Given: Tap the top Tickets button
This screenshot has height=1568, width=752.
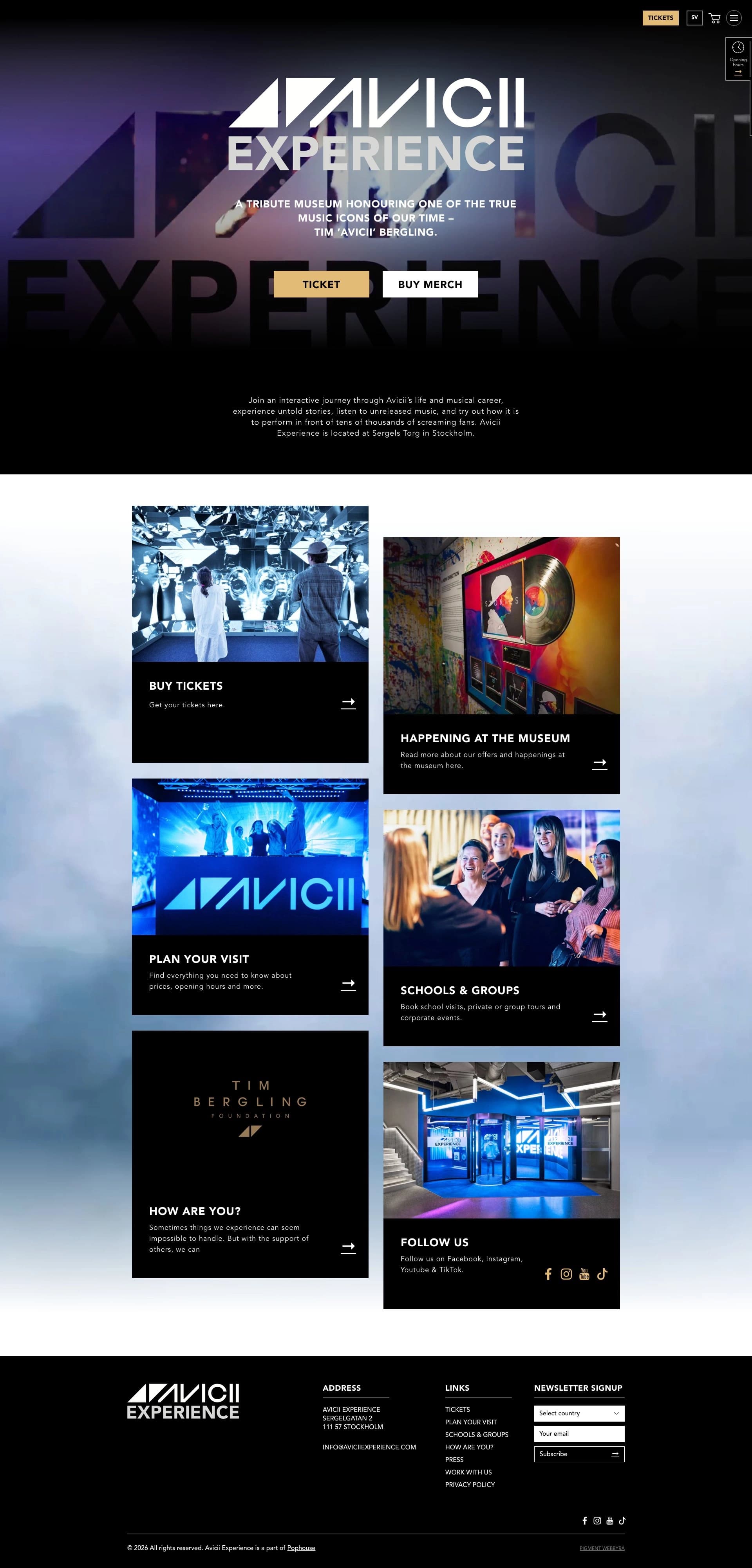Looking at the screenshot, I should coord(660,18).
